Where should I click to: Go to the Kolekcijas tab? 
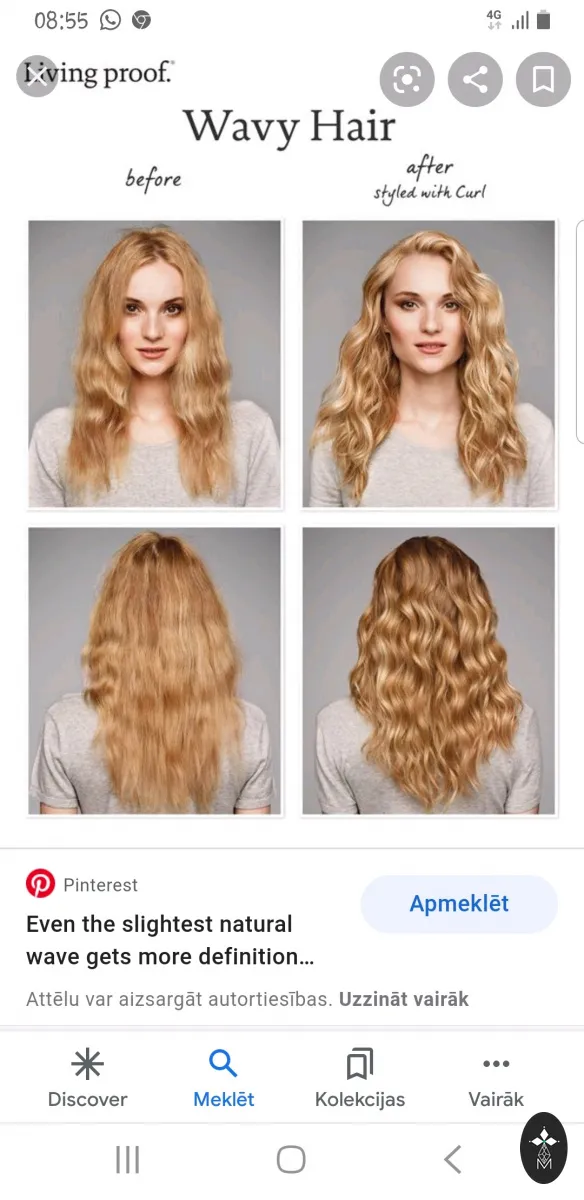[360, 1079]
